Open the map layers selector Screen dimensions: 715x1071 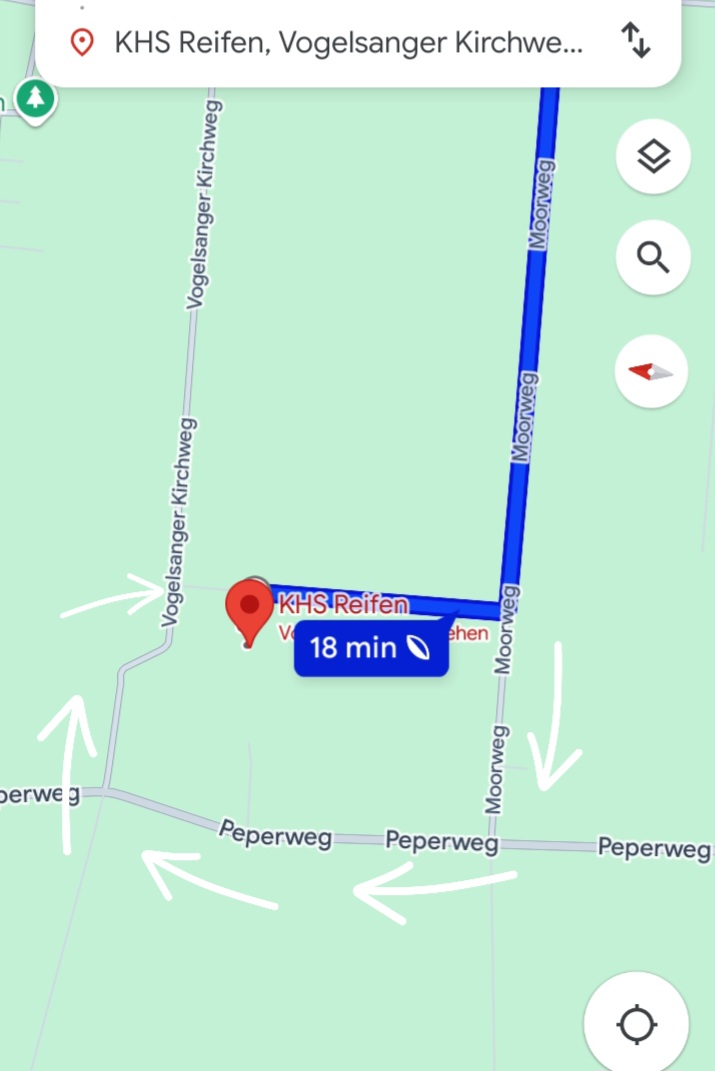point(653,156)
